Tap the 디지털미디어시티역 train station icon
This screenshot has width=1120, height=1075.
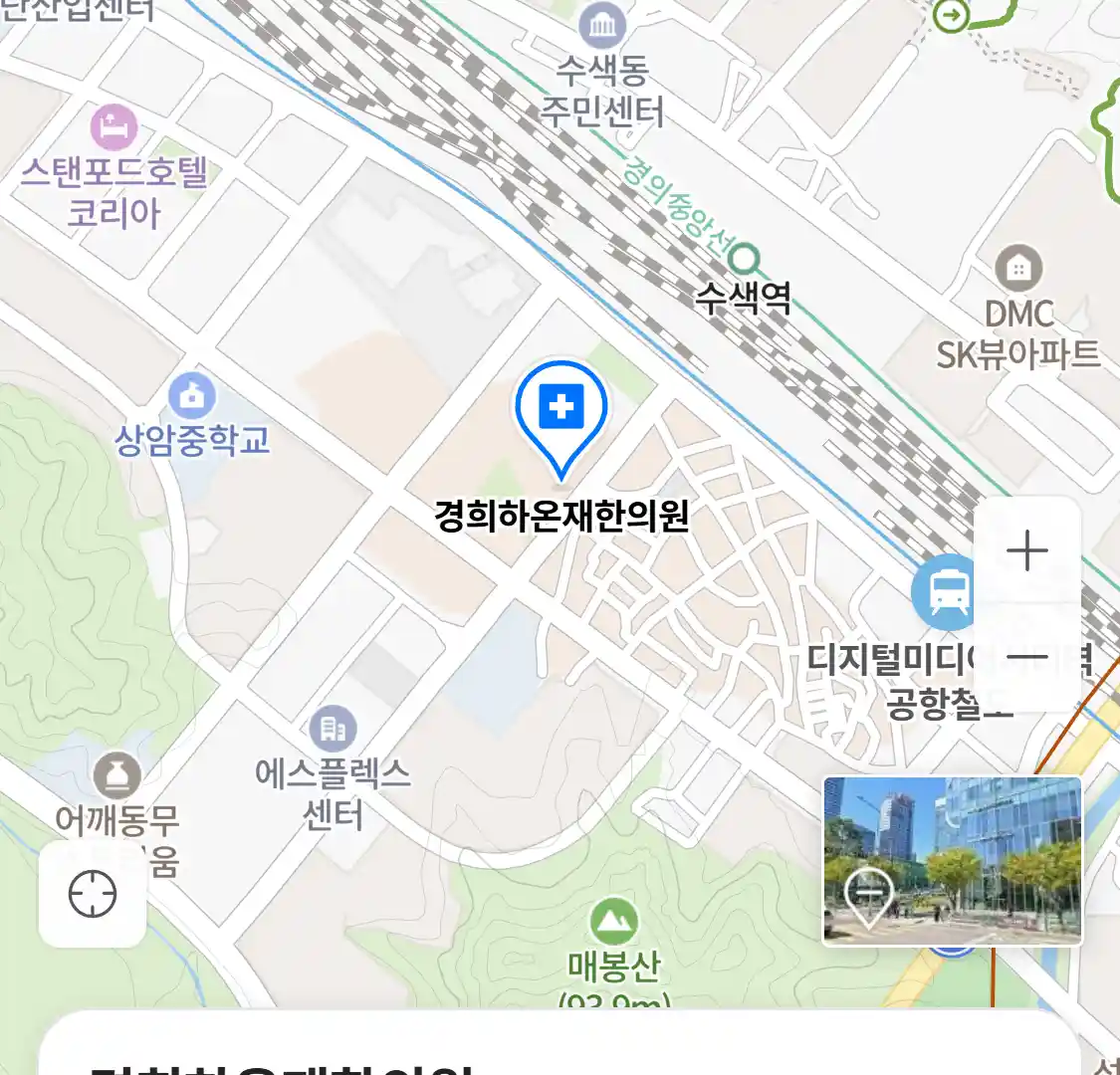944,593
